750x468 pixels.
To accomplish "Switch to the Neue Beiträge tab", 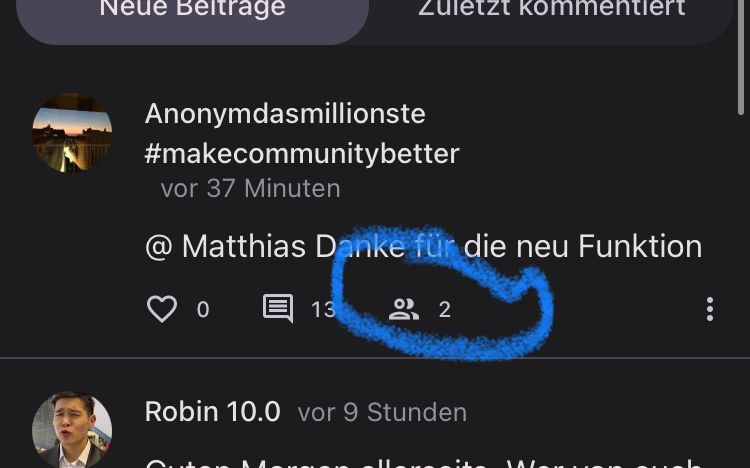I will click(x=192, y=14).
